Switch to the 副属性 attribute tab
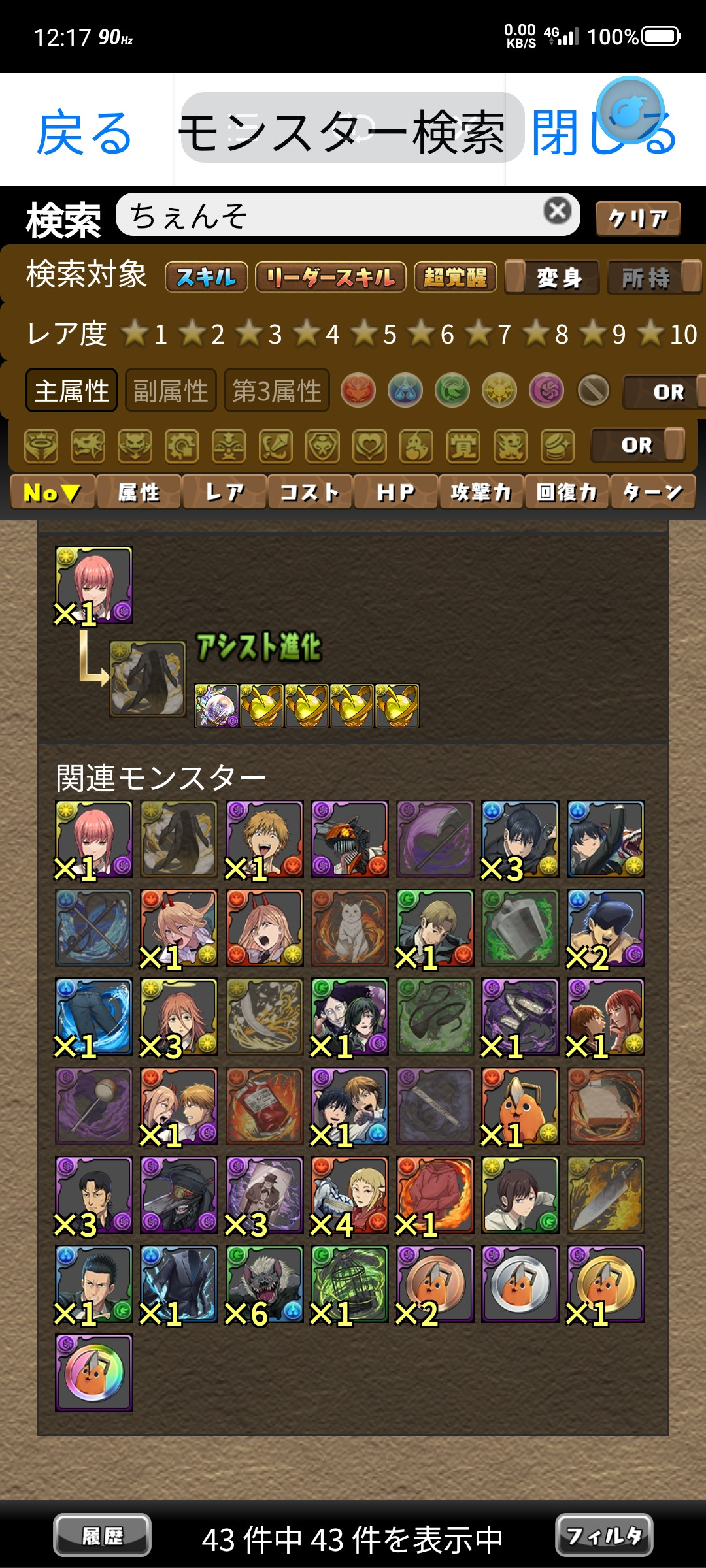This screenshot has height=1568, width=706. tap(171, 391)
